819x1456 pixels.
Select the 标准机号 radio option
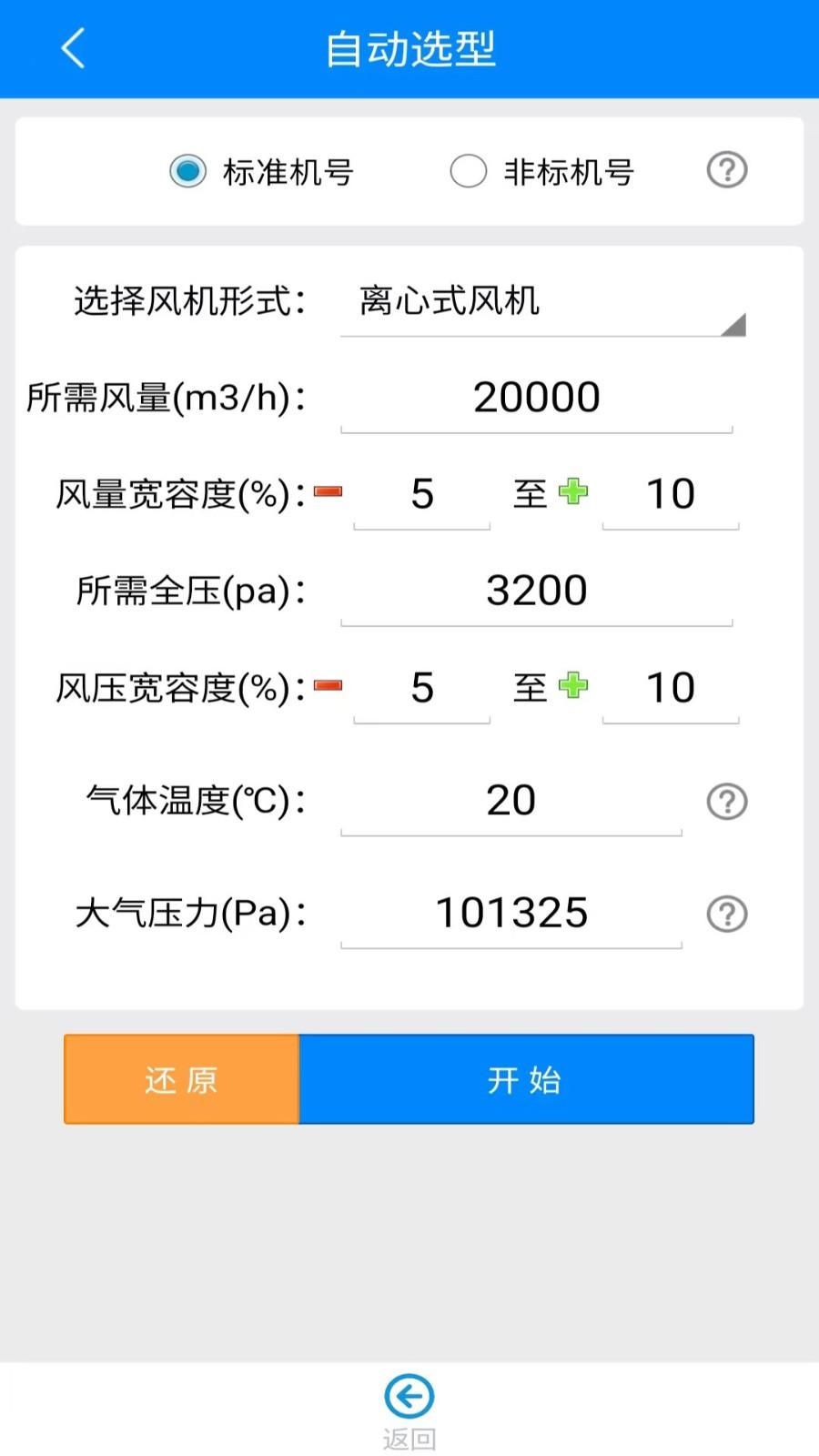[188, 171]
